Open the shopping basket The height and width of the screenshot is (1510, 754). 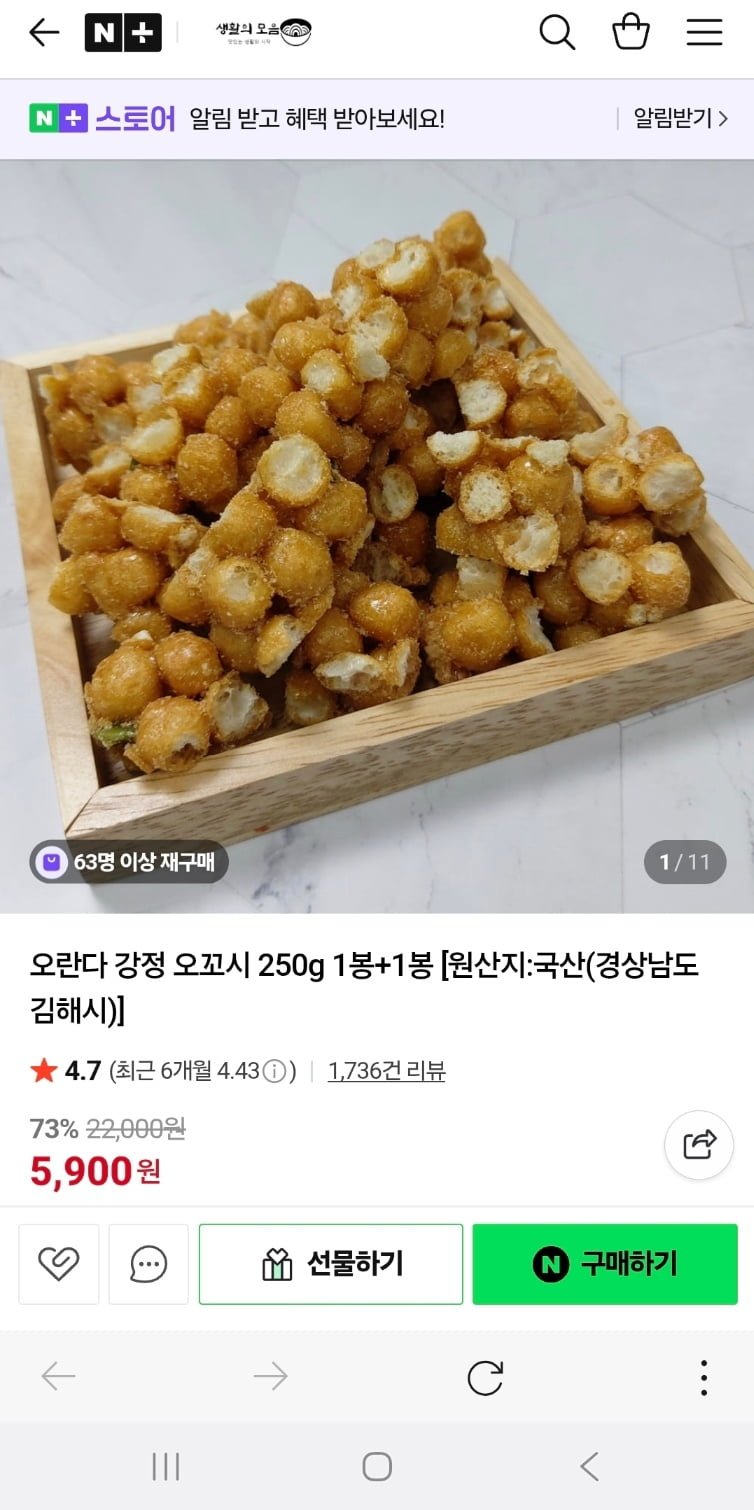[631, 33]
